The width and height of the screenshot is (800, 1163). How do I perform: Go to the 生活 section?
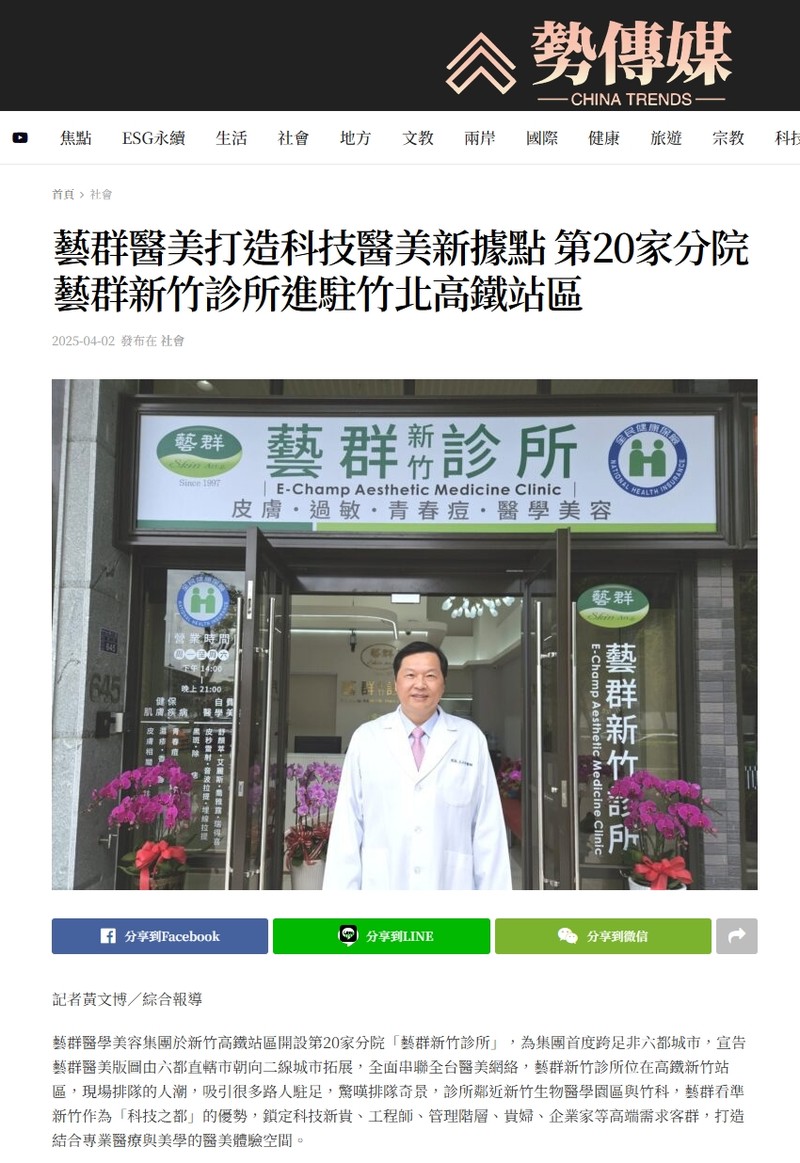(231, 138)
